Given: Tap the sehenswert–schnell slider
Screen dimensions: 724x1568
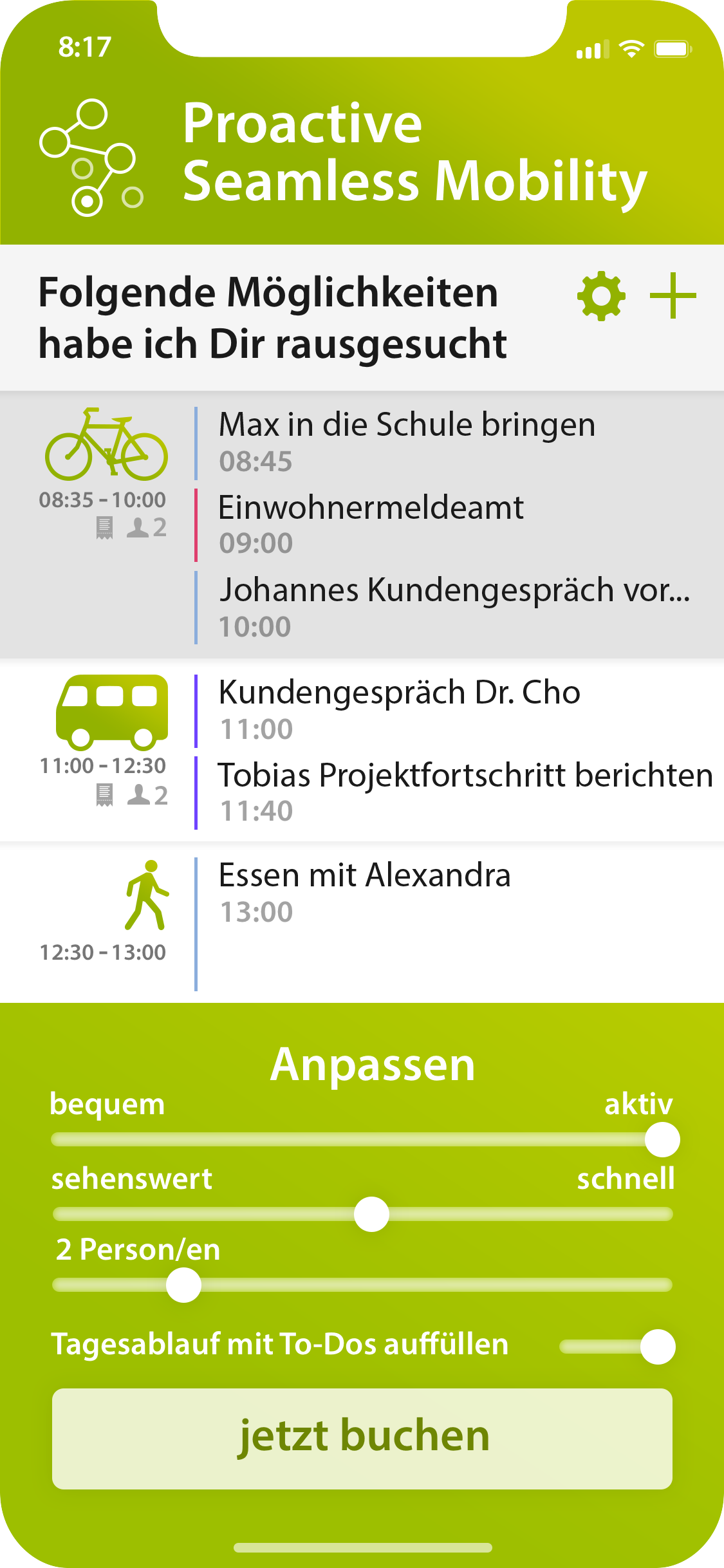Looking at the screenshot, I should click(x=371, y=1214).
